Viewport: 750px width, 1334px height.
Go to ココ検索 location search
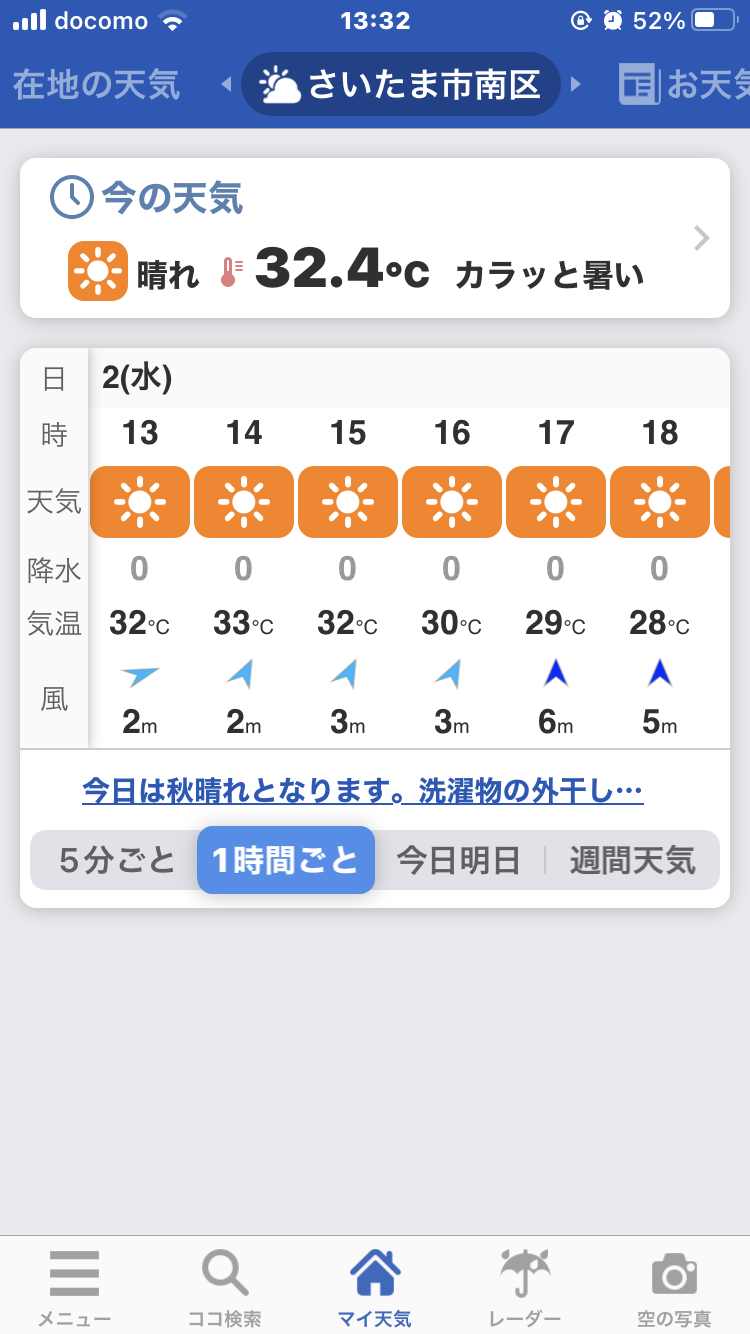225,1287
